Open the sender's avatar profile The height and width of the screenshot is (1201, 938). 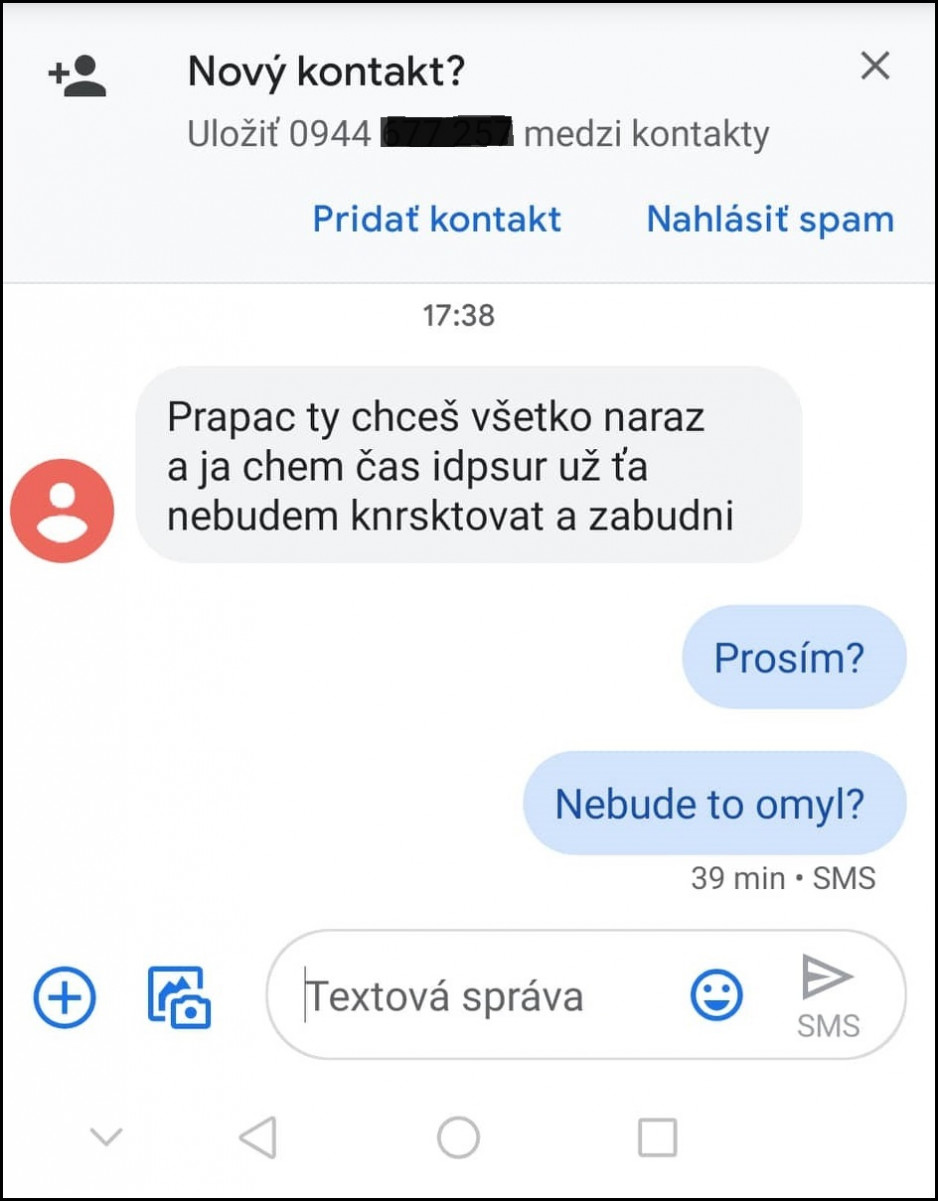click(62, 511)
